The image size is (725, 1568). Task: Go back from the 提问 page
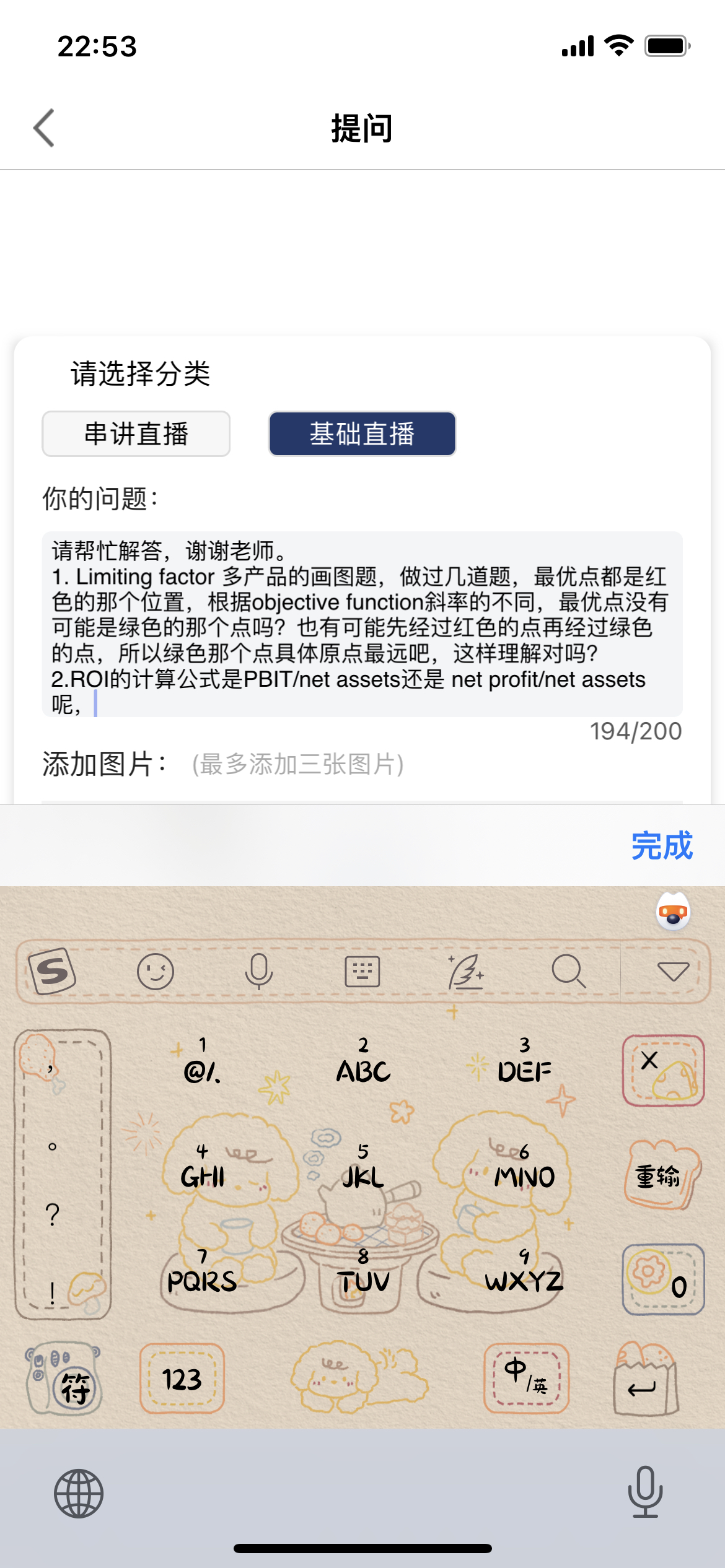pyautogui.click(x=43, y=128)
